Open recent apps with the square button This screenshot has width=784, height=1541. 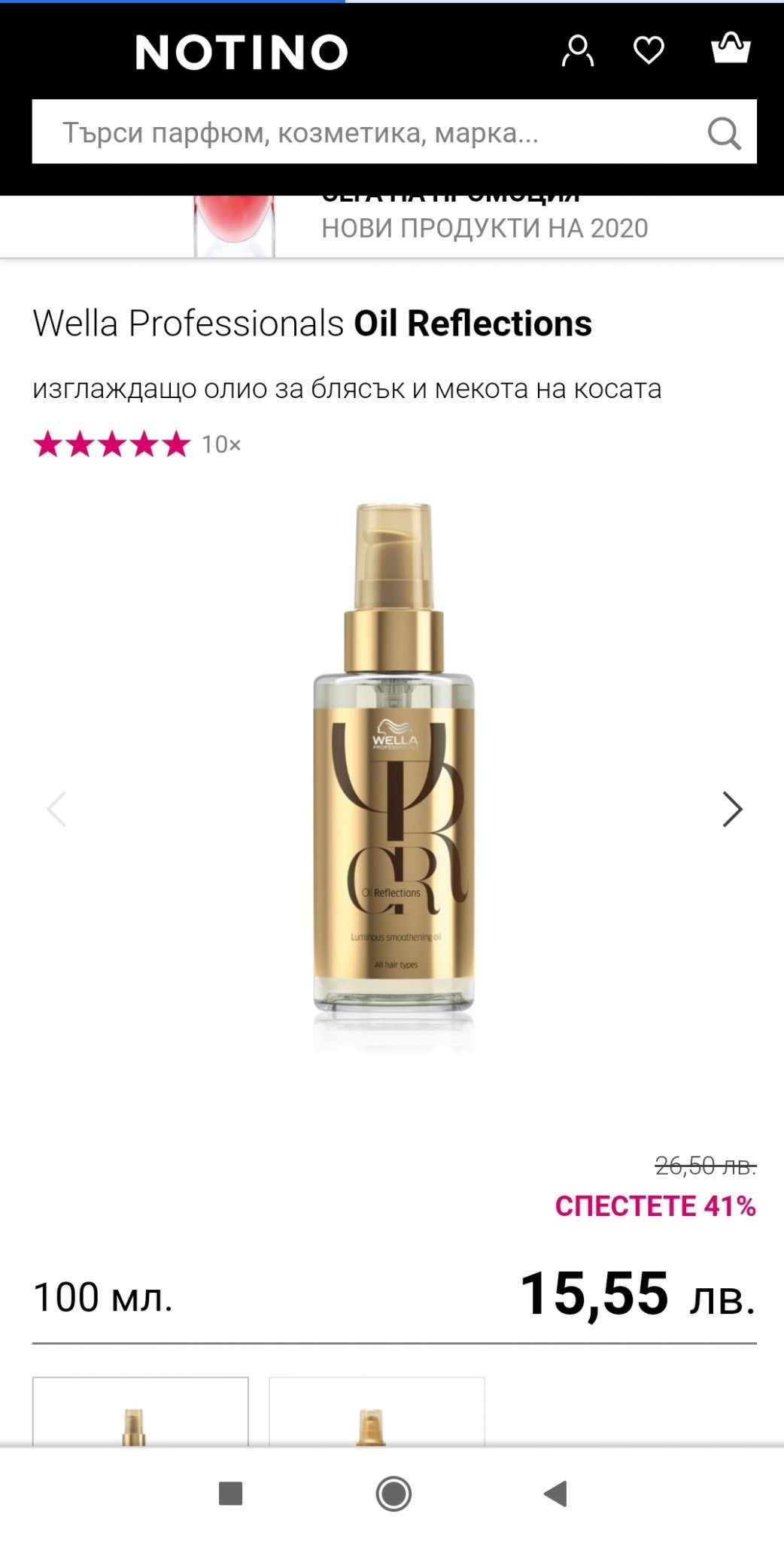[x=230, y=1494]
